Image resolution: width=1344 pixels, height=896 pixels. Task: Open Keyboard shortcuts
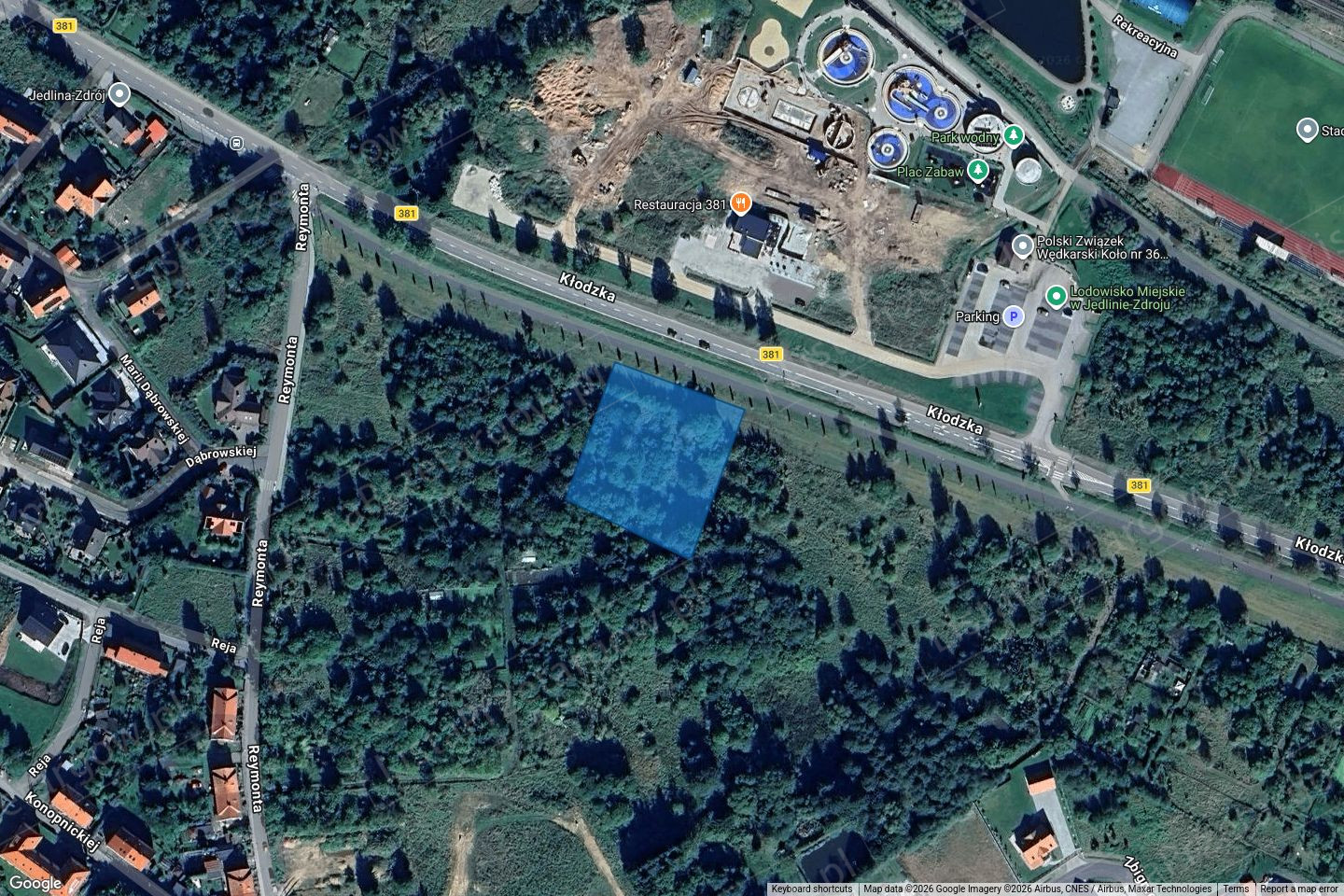click(x=811, y=889)
